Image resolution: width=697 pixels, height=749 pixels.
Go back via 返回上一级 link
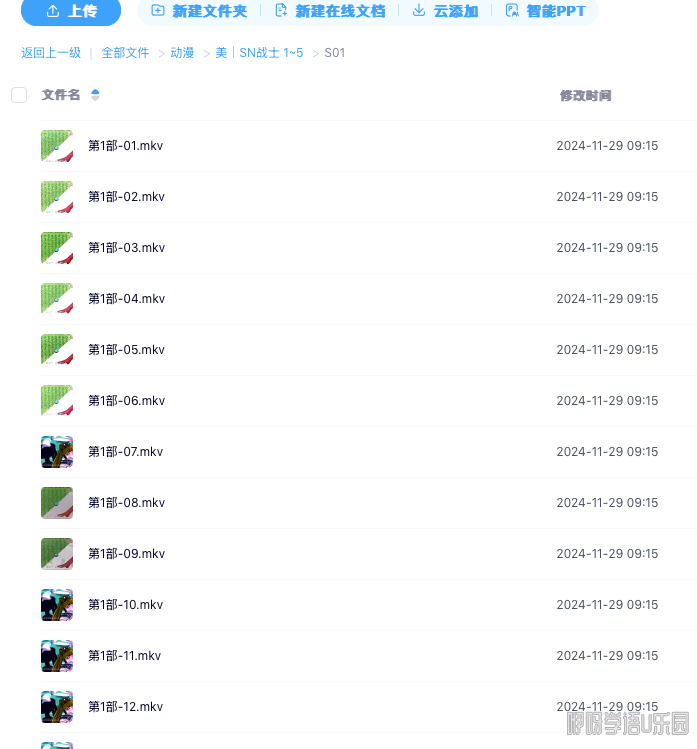coord(51,53)
